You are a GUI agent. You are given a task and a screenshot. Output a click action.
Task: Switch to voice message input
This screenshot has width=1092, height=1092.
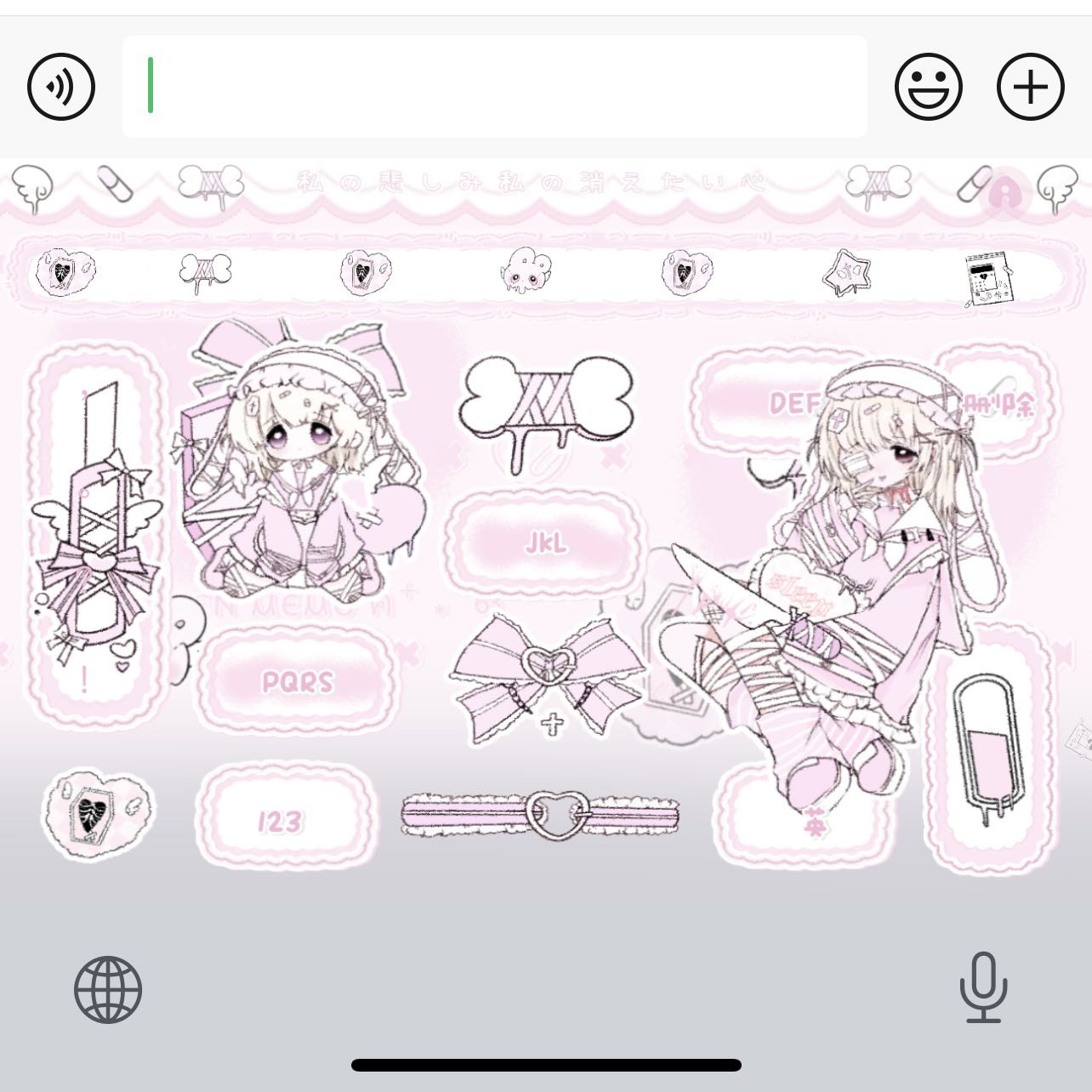tap(61, 87)
